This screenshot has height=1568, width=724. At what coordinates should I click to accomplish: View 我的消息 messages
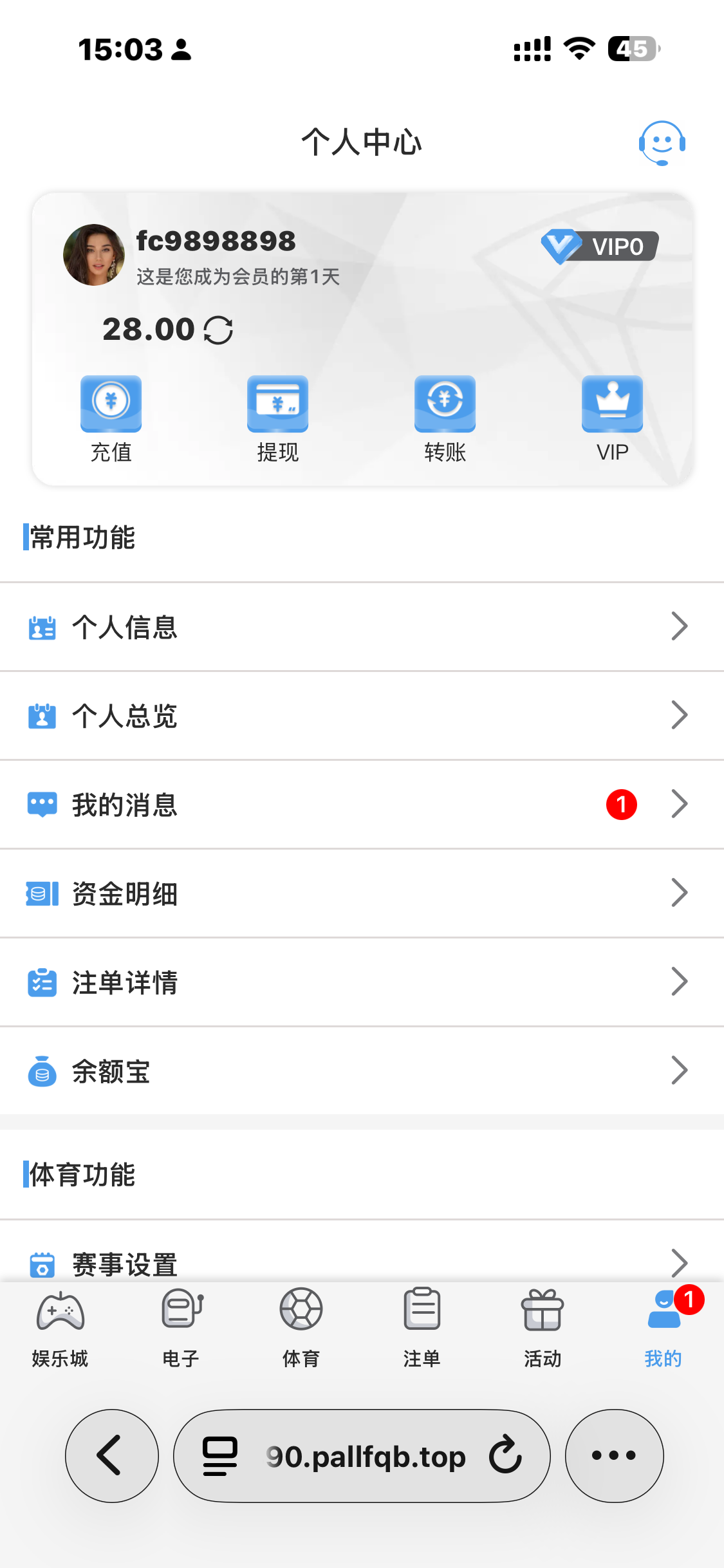[362, 805]
